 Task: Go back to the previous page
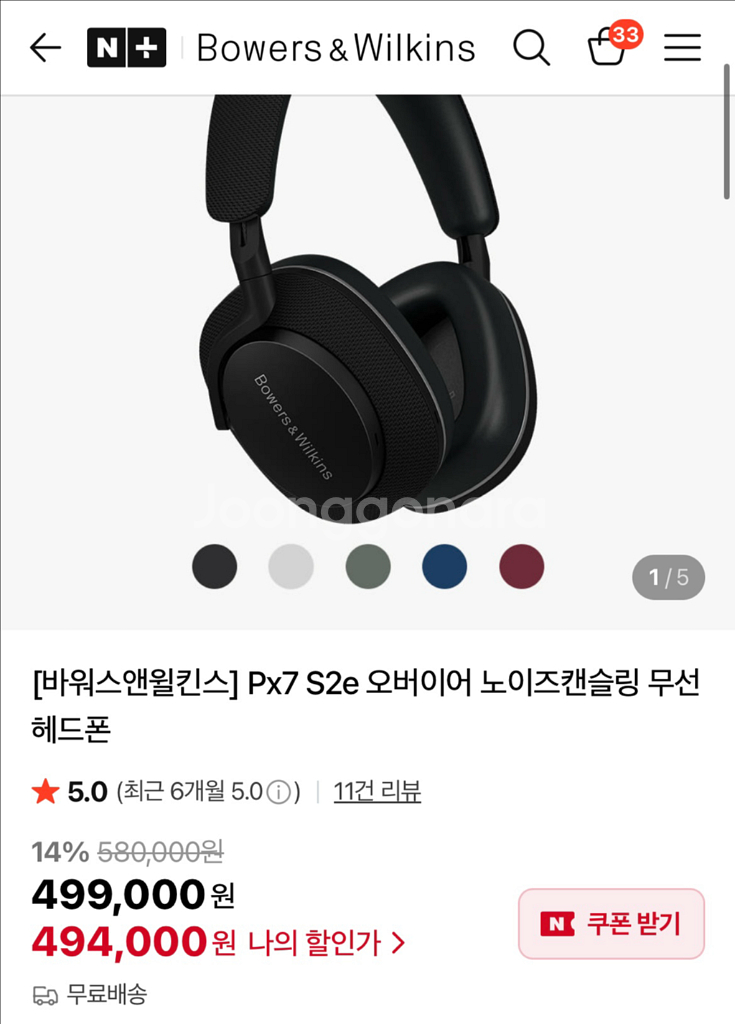[45, 47]
